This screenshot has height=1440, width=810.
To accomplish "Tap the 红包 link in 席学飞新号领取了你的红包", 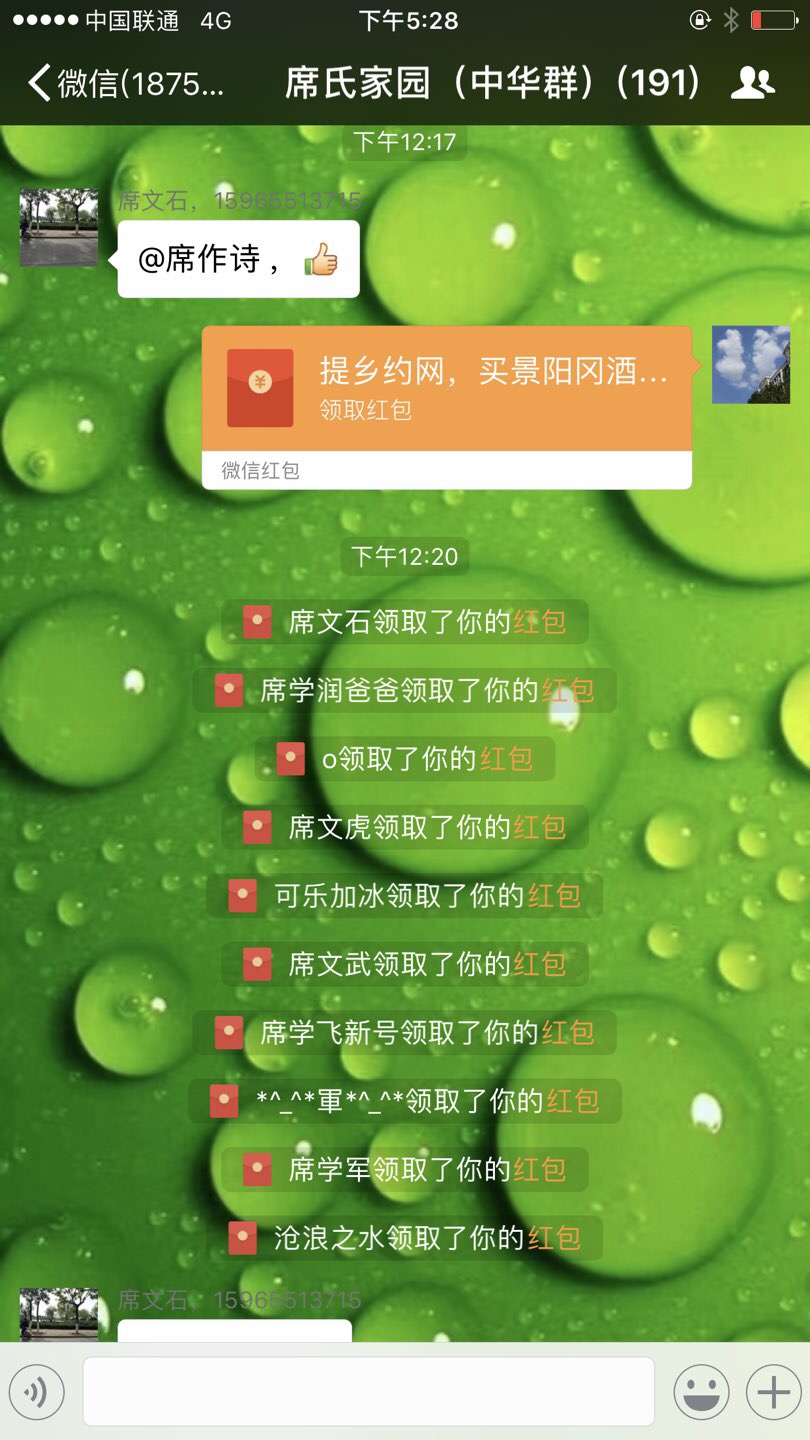I will point(568,1032).
